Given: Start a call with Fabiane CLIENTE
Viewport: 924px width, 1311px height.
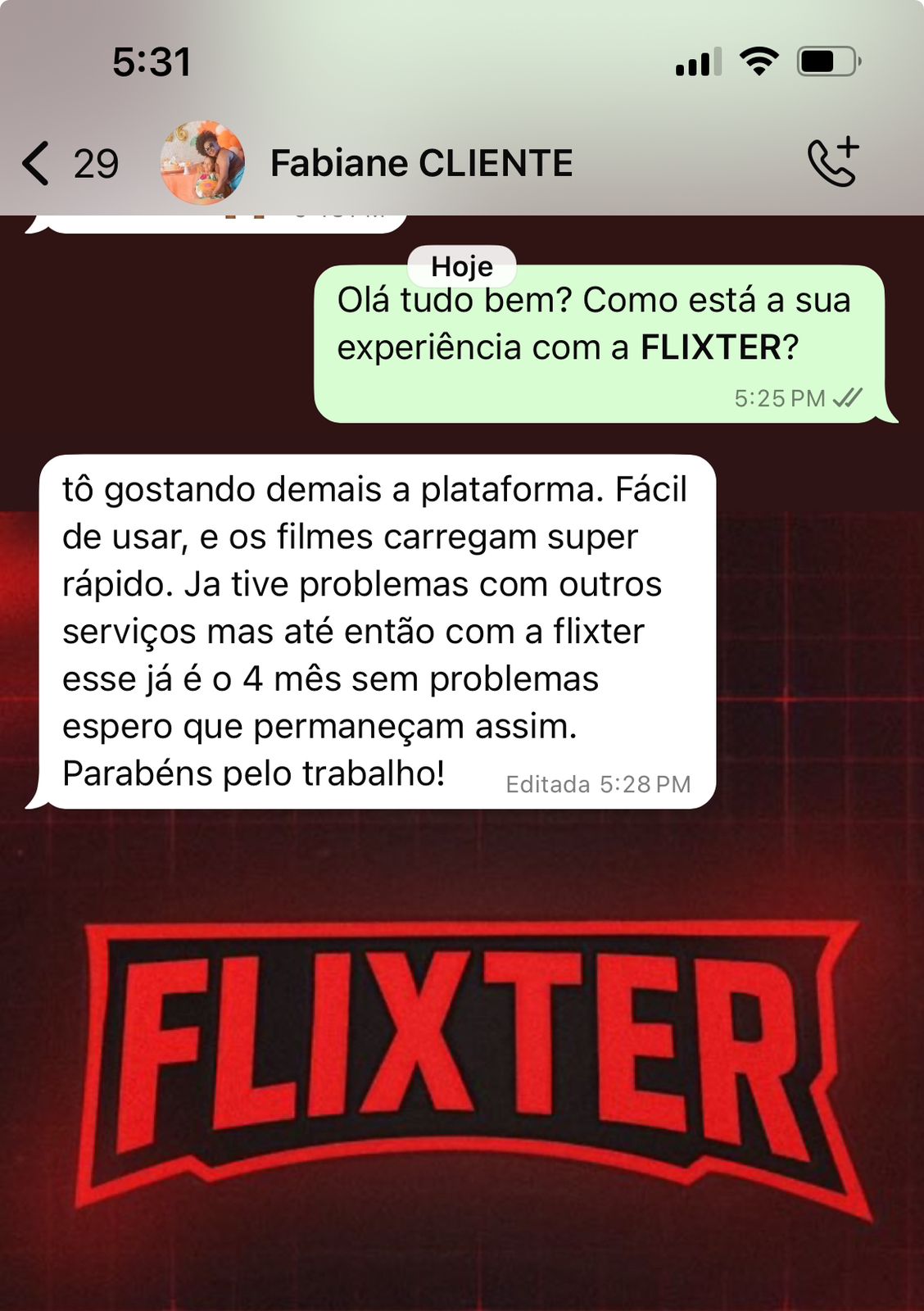Looking at the screenshot, I should 833,161.
